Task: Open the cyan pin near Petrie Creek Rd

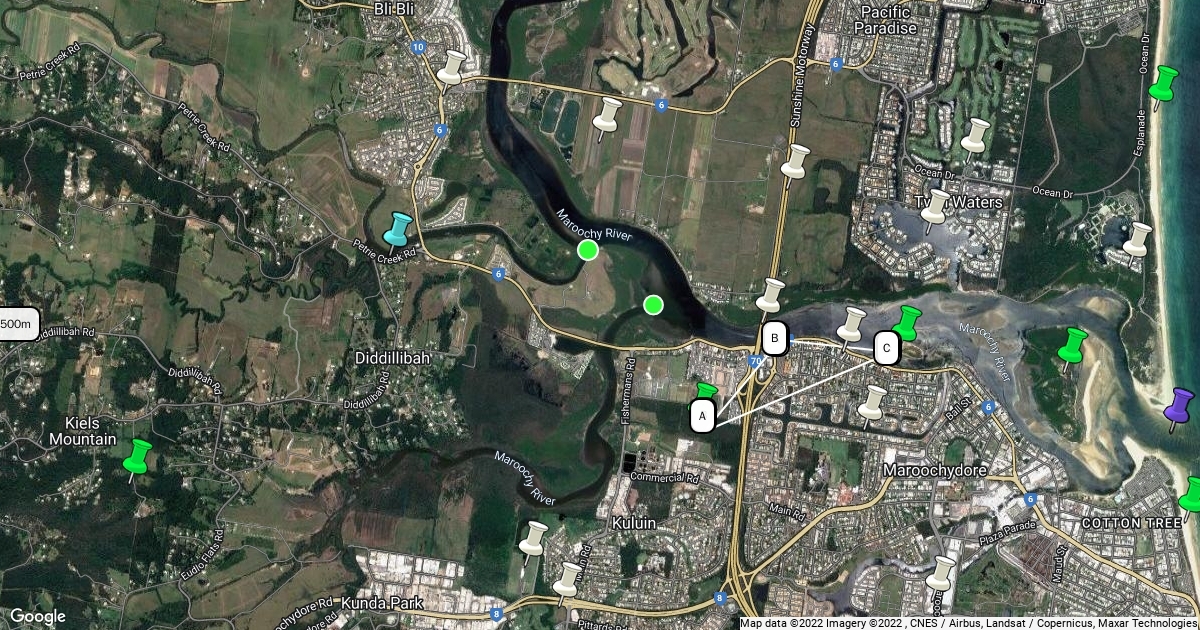Action: (398, 229)
